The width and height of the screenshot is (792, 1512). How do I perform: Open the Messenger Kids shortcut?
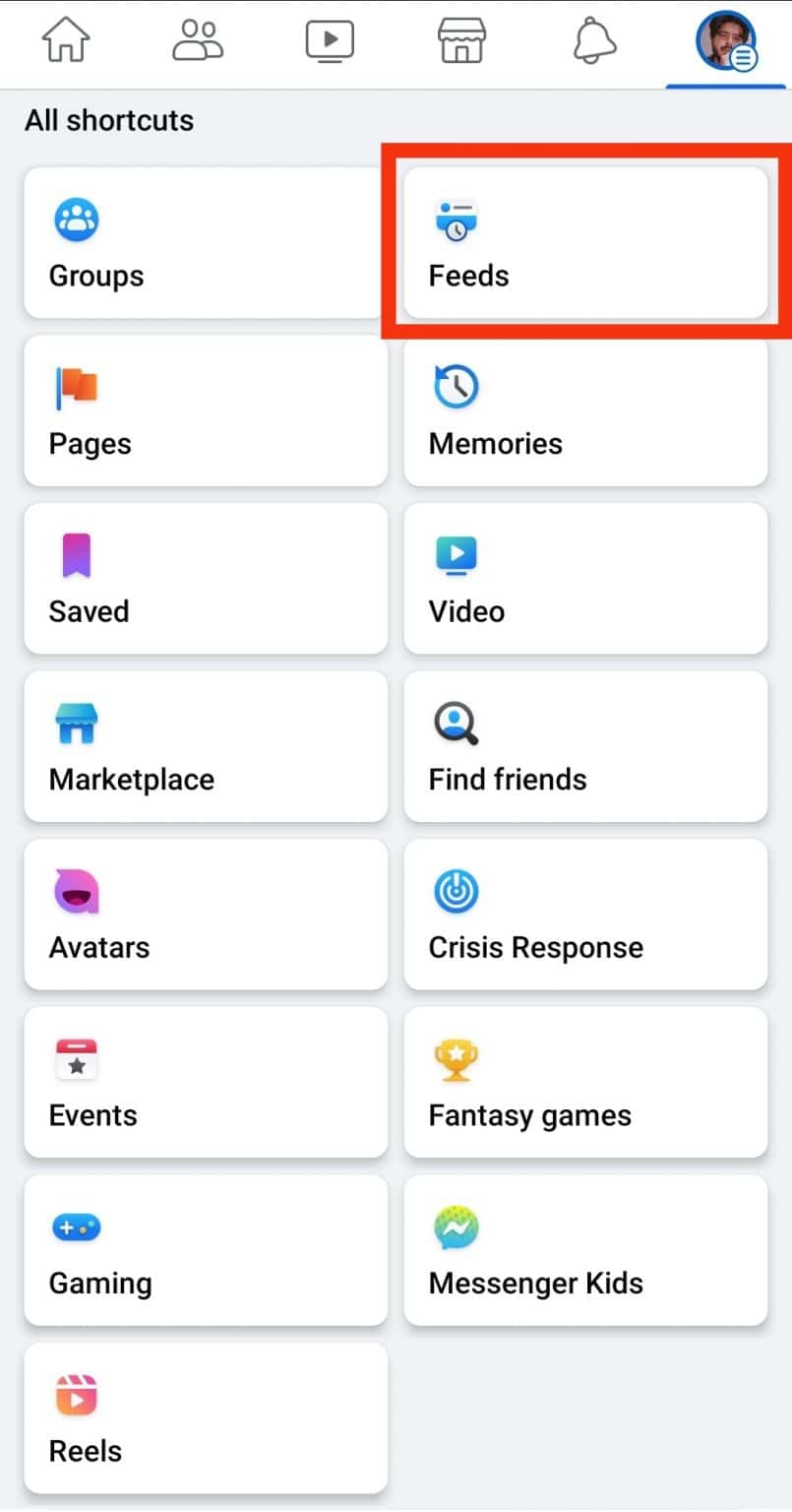click(x=585, y=1250)
